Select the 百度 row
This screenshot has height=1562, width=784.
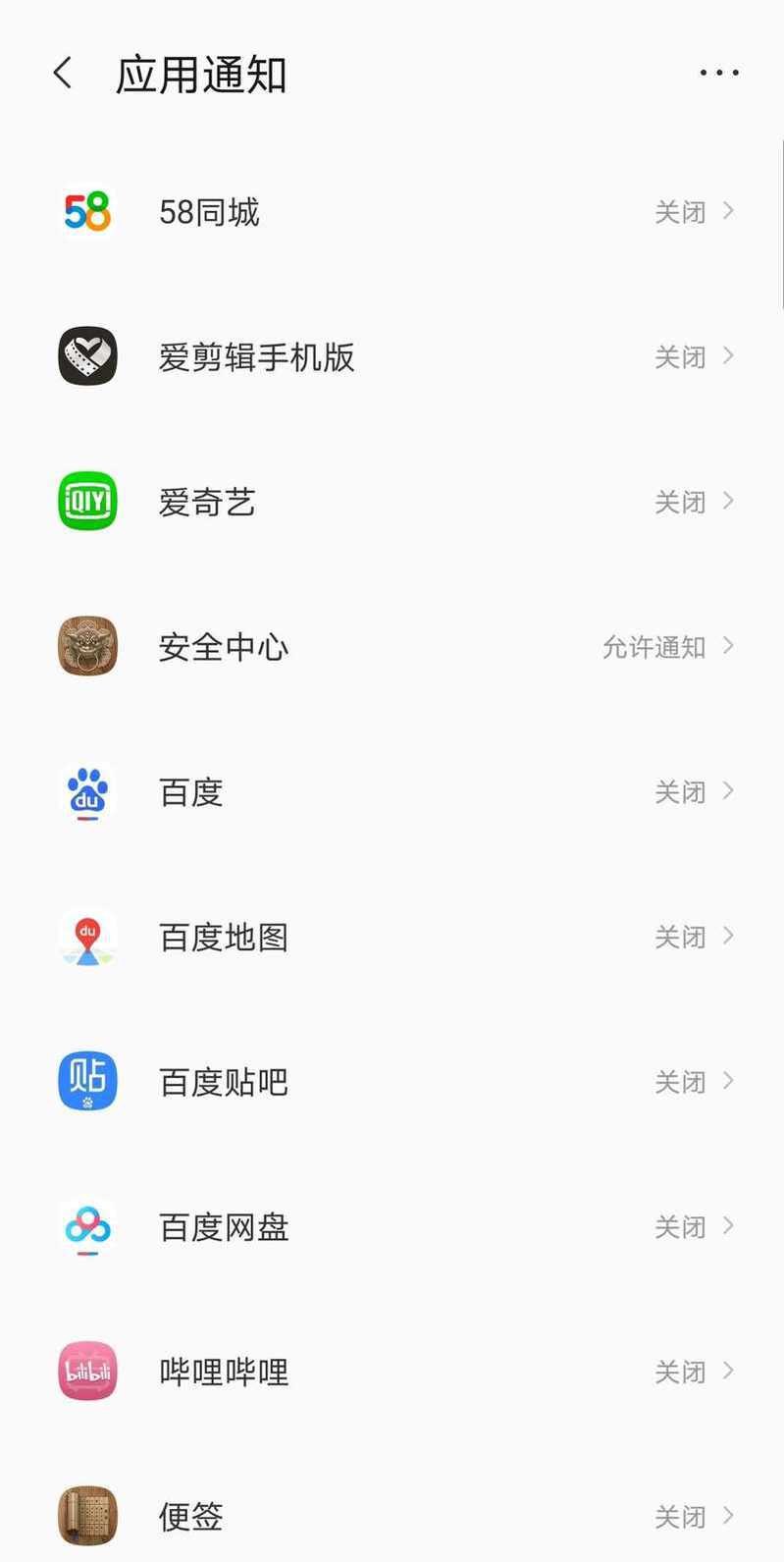(x=392, y=791)
